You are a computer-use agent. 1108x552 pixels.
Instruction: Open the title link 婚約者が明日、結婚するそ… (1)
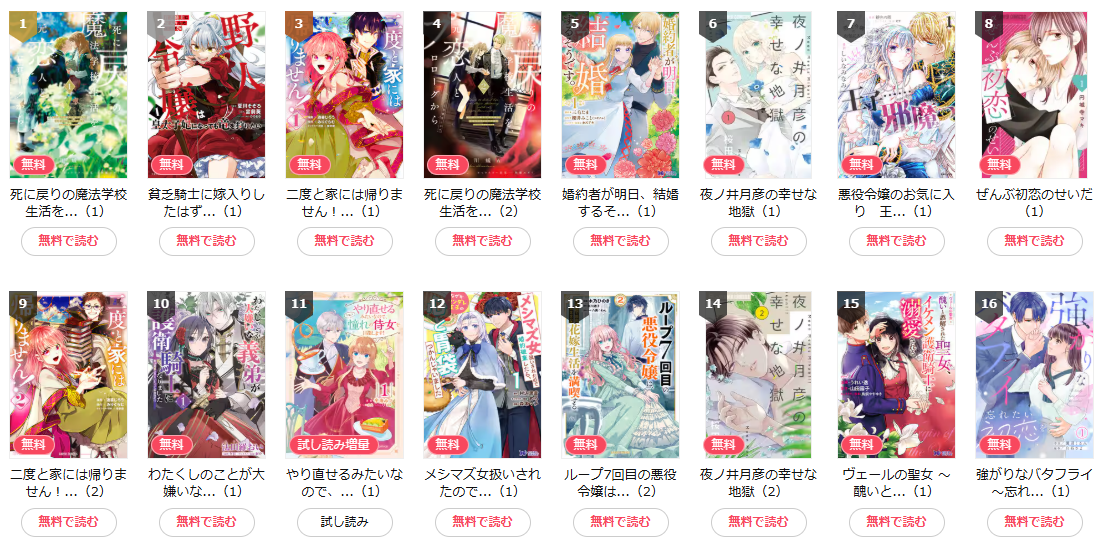(x=620, y=203)
